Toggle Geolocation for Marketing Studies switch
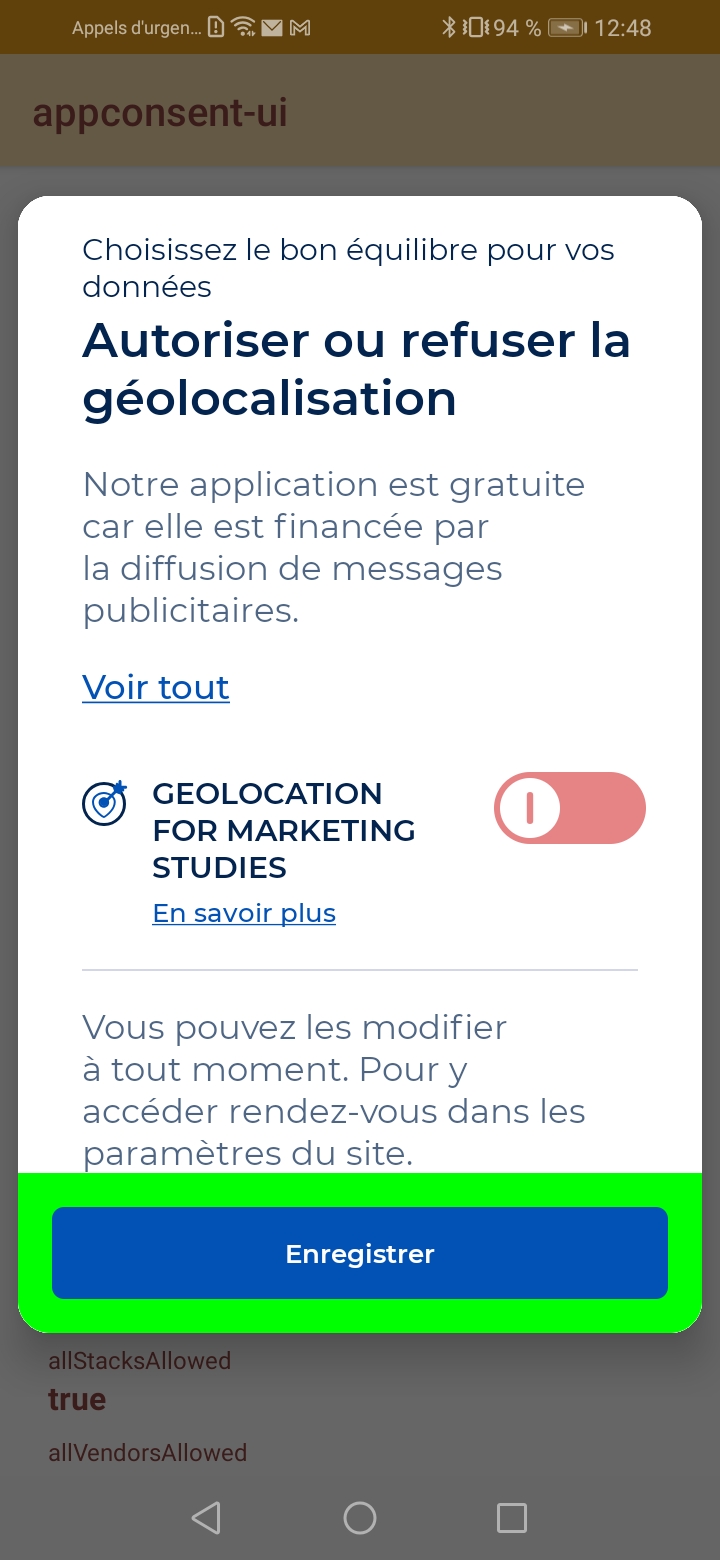Viewport: 720px width, 1560px height. point(569,808)
